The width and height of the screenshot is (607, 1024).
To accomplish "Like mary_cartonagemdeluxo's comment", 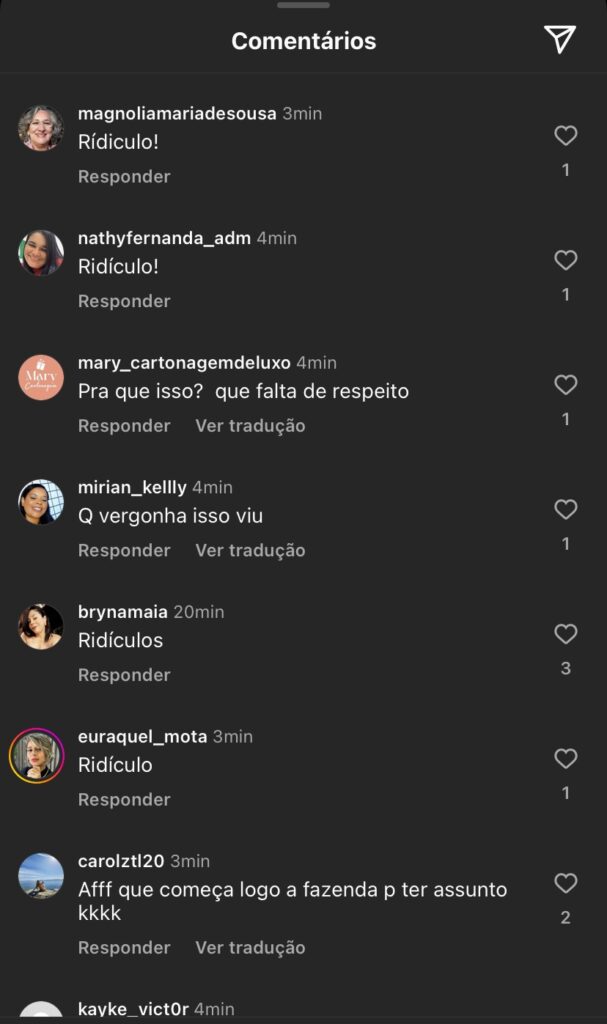I will tap(566, 385).
